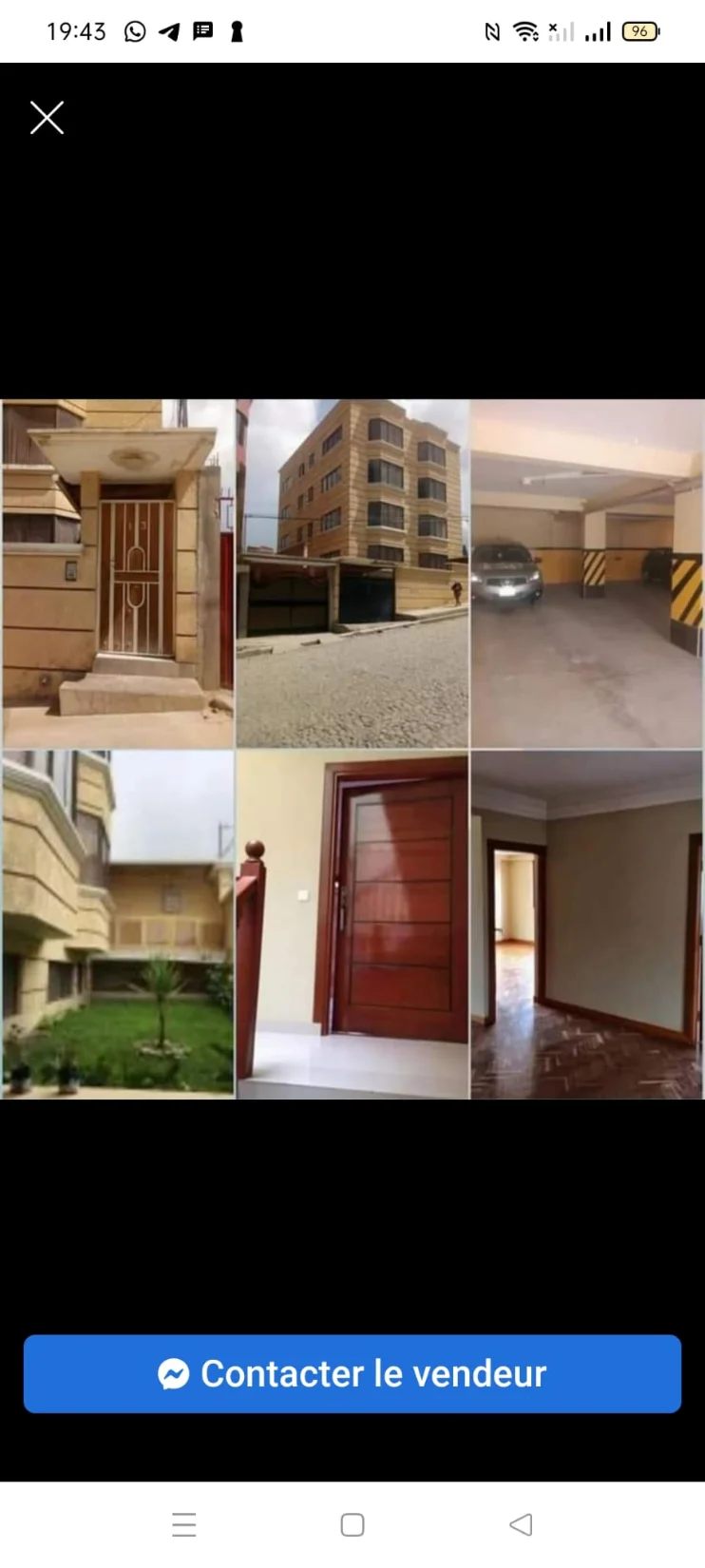Open the recent apps menu

point(184,1524)
